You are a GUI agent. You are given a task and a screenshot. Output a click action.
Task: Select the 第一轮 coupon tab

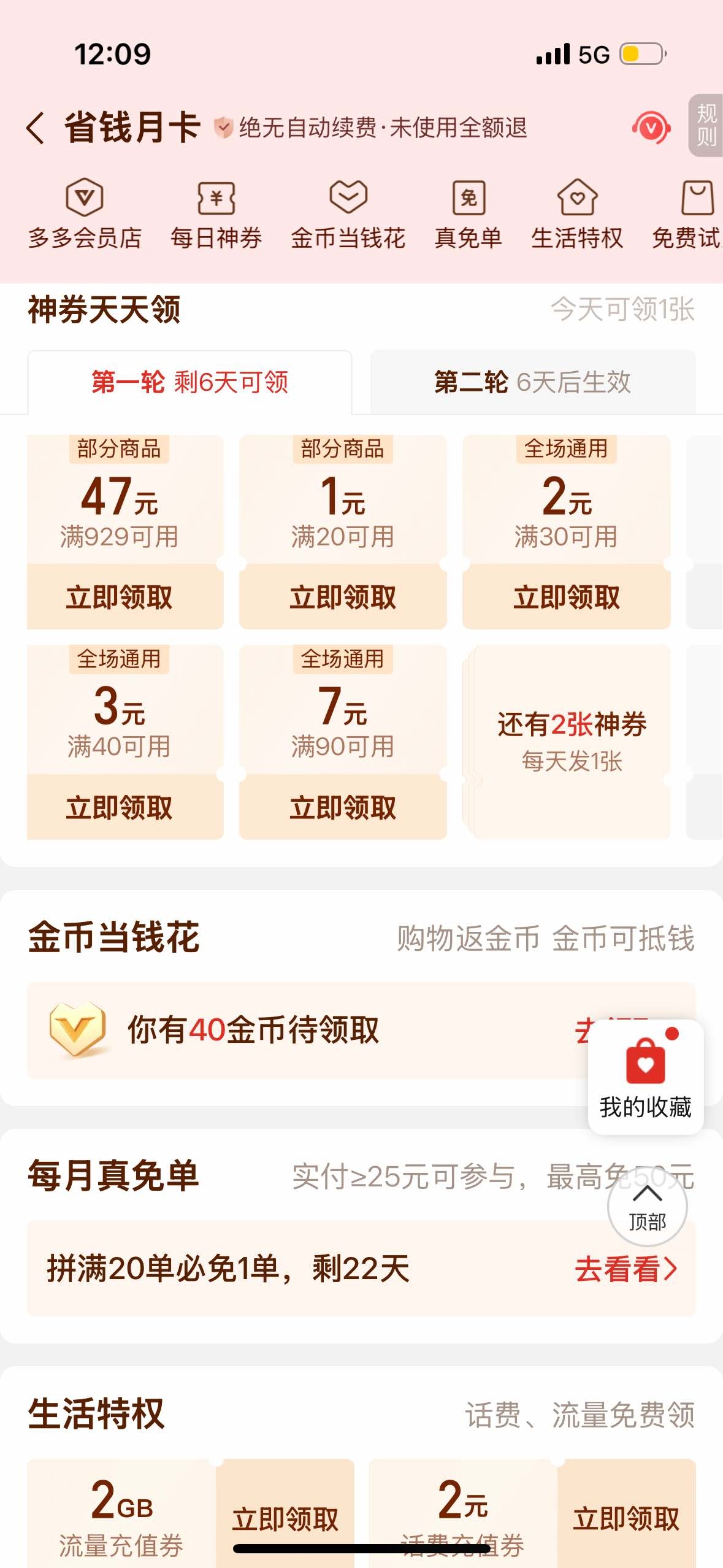190,382
